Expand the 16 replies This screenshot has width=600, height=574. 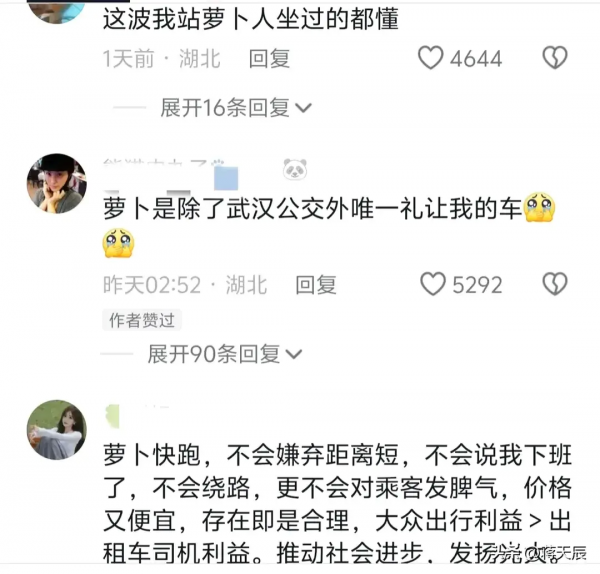(x=236, y=107)
